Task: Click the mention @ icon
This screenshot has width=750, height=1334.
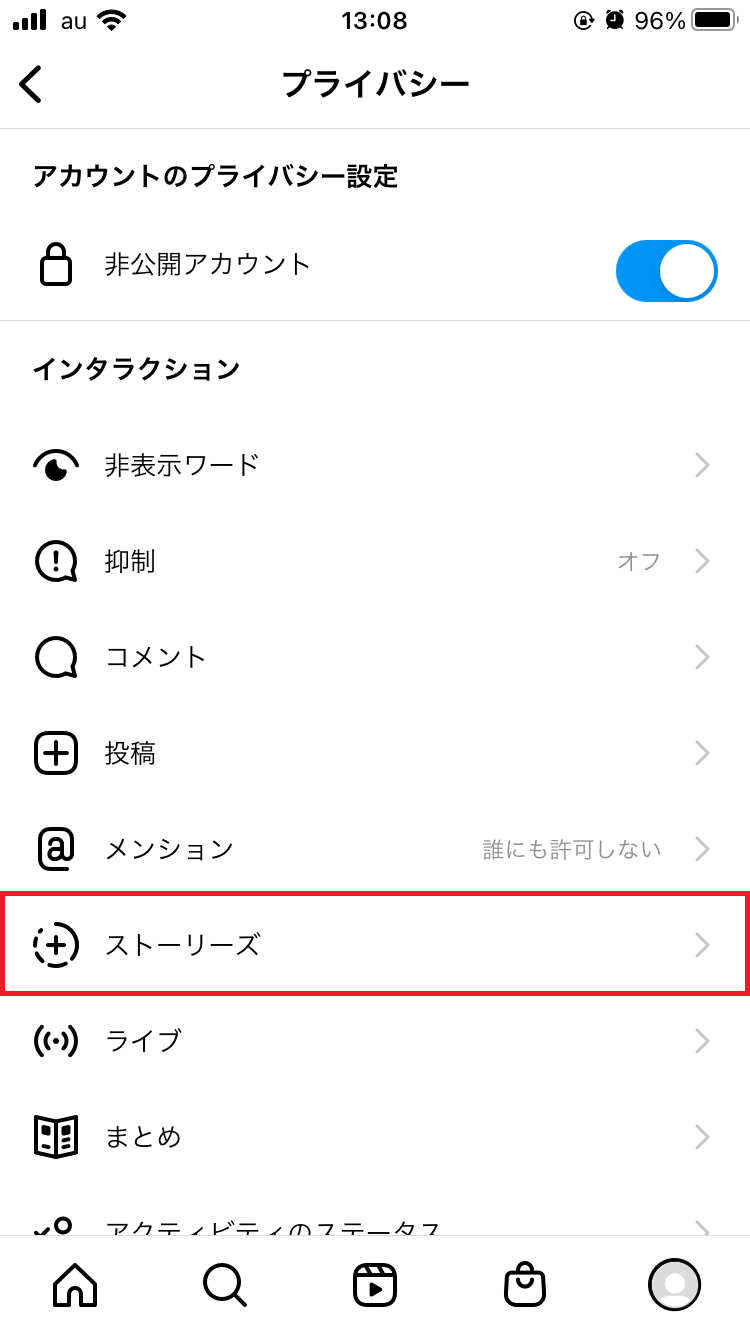Action: 55,849
